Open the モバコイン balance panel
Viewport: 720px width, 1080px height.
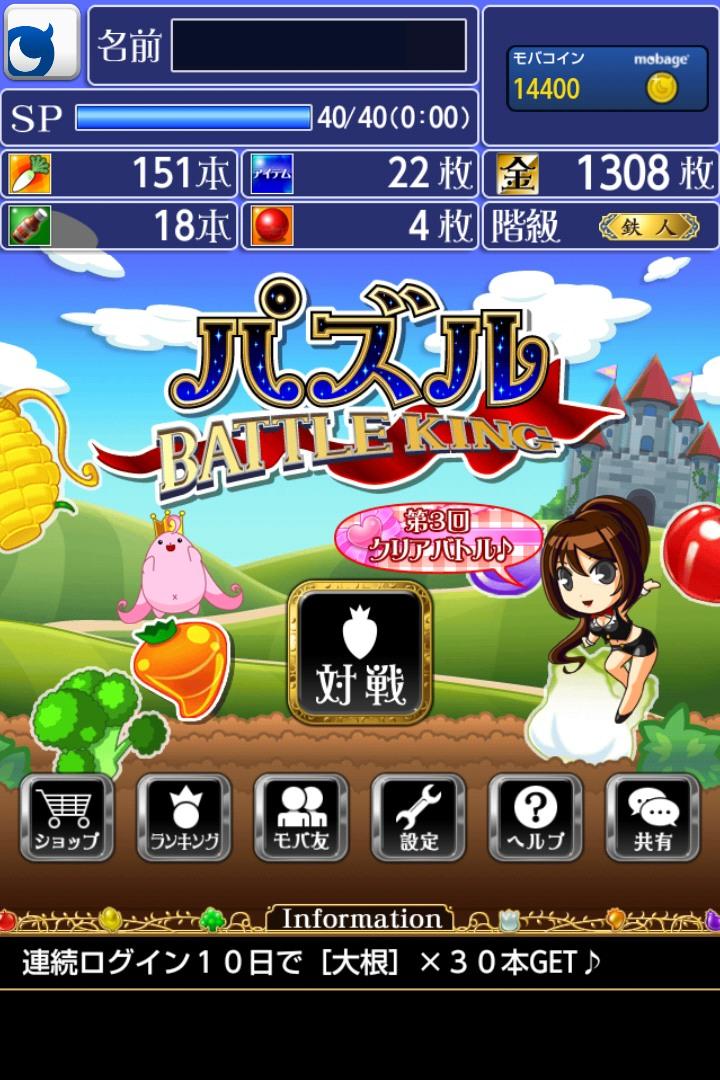pos(598,77)
